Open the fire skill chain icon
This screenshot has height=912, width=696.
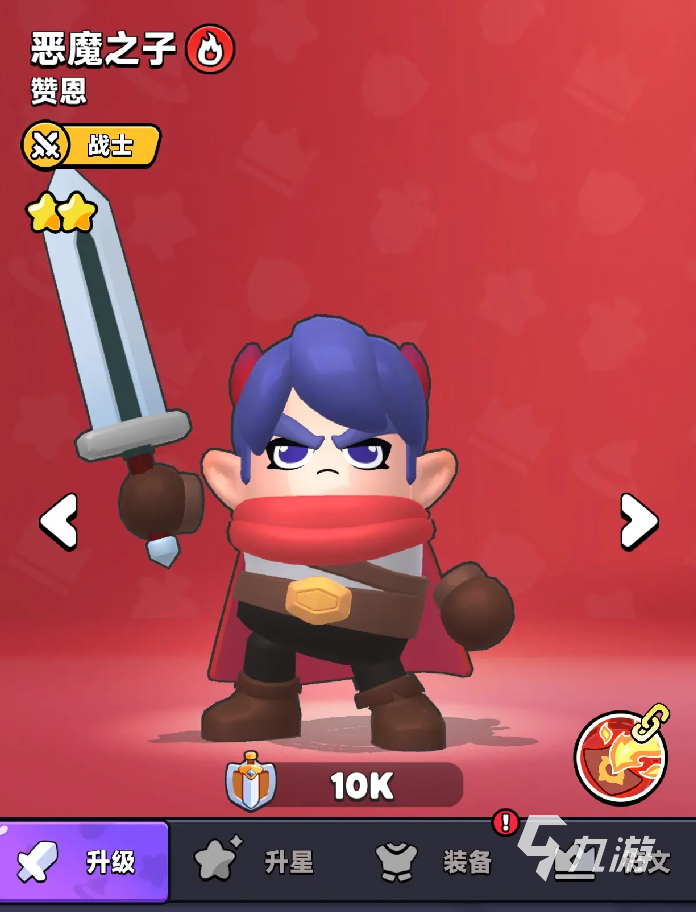pos(621,758)
